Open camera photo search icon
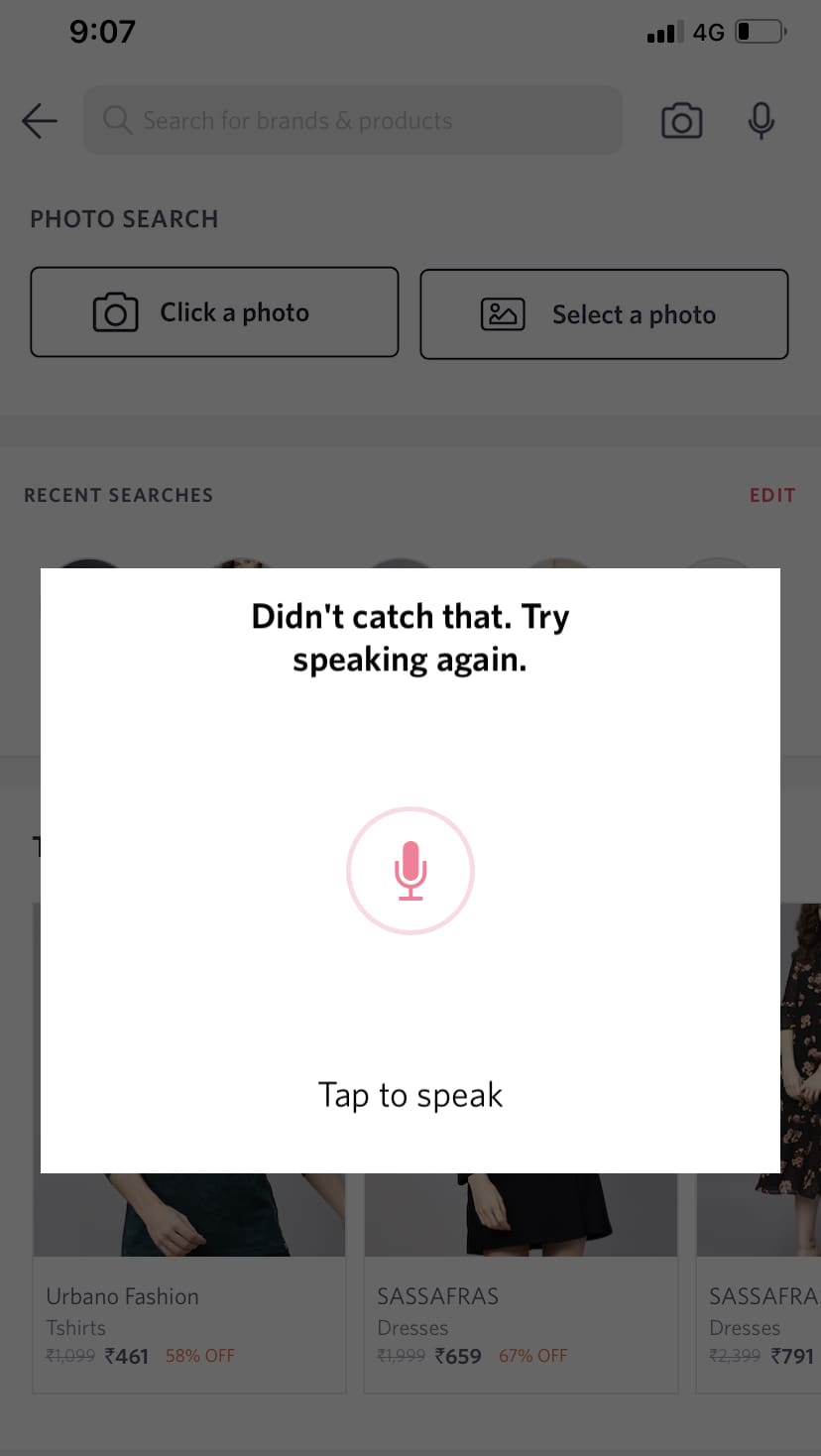The width and height of the screenshot is (821, 1456). click(681, 121)
